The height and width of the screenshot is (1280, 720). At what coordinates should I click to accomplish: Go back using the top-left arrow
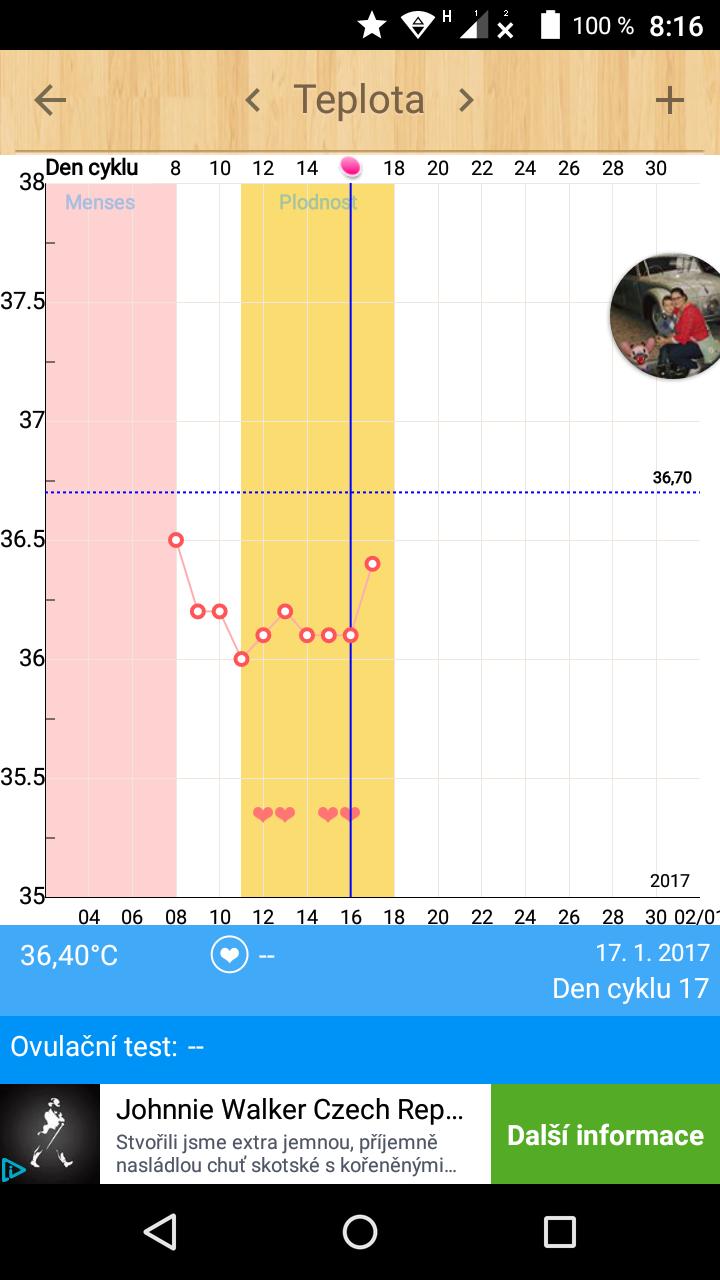point(50,100)
